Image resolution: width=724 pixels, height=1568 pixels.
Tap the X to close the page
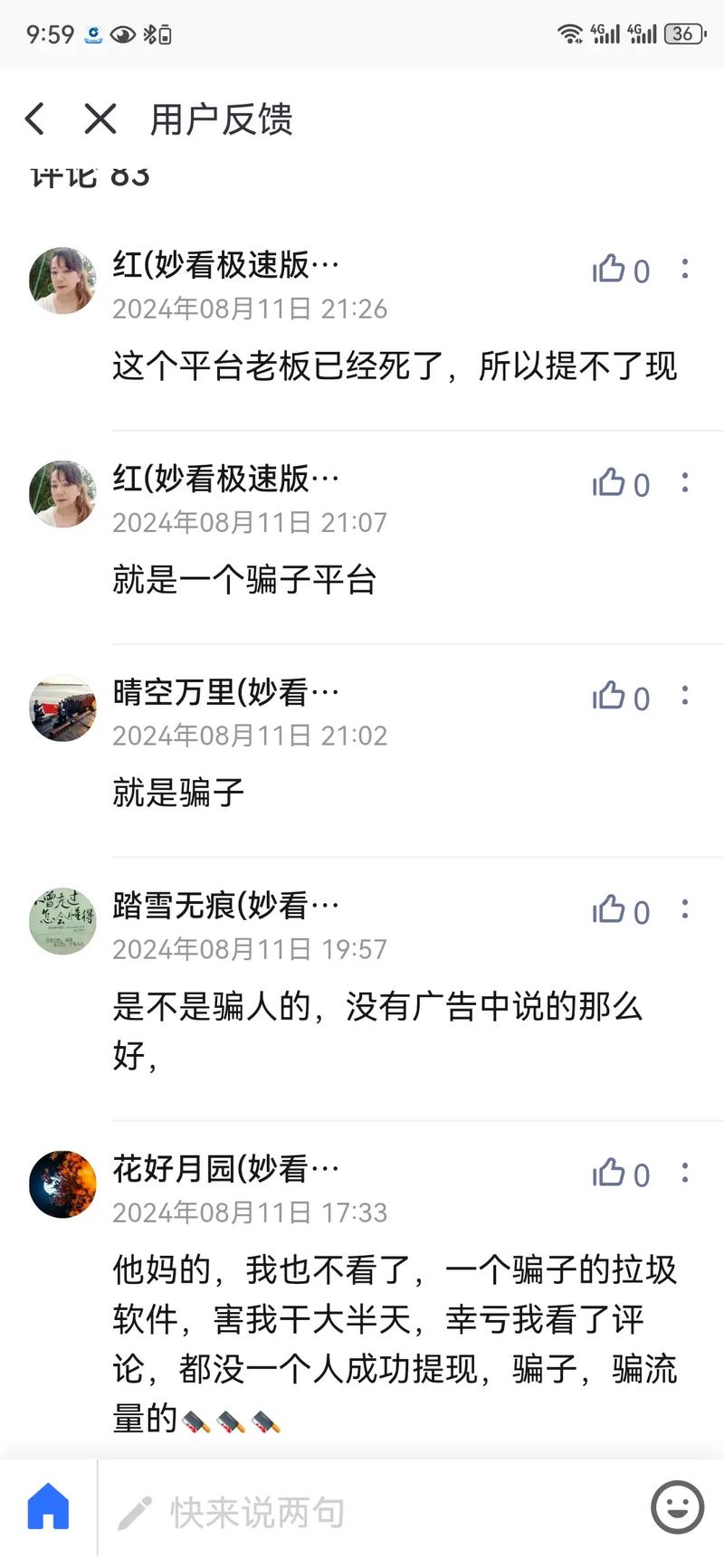tap(100, 119)
